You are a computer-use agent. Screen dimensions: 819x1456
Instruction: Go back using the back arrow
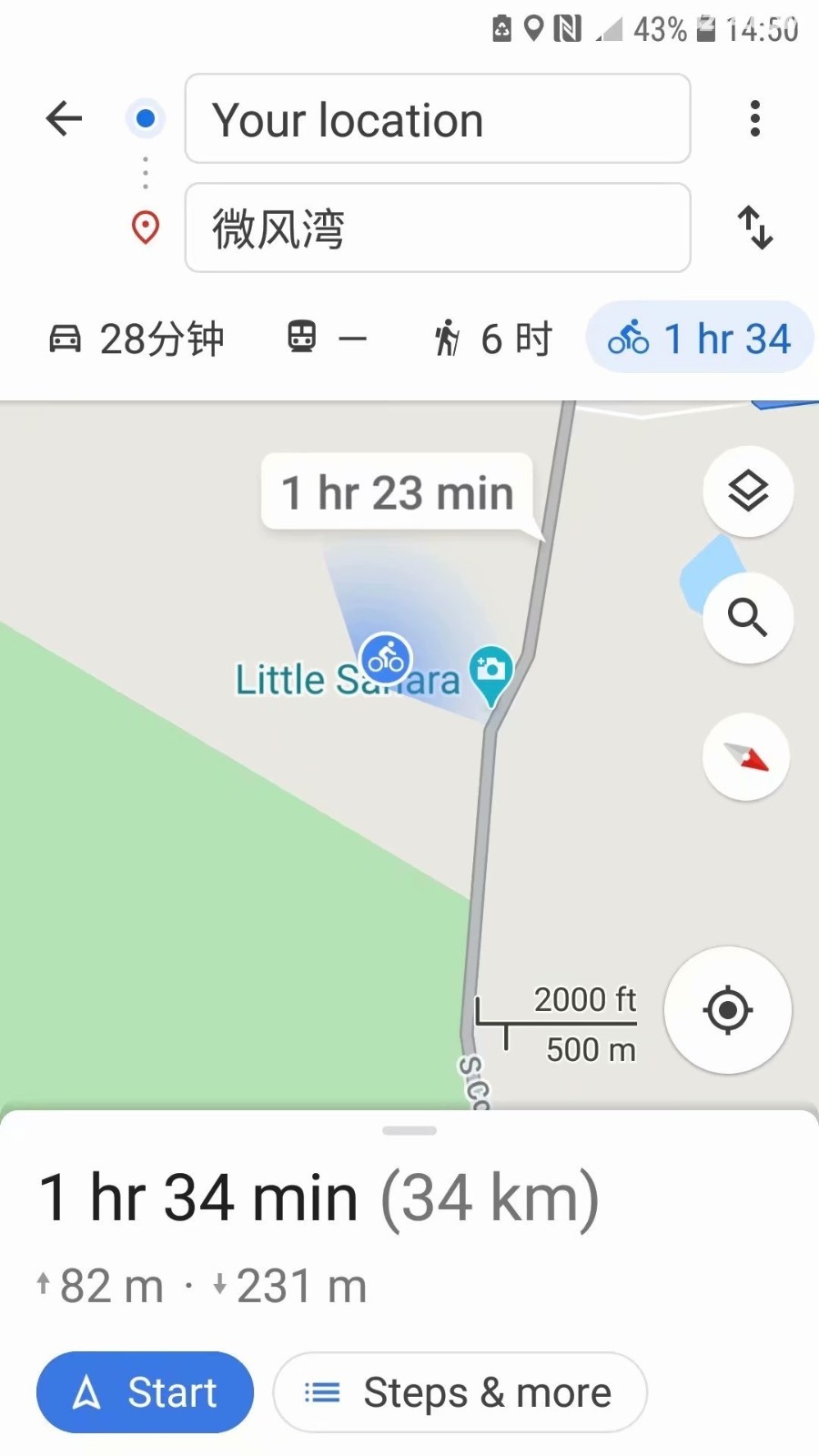click(64, 118)
